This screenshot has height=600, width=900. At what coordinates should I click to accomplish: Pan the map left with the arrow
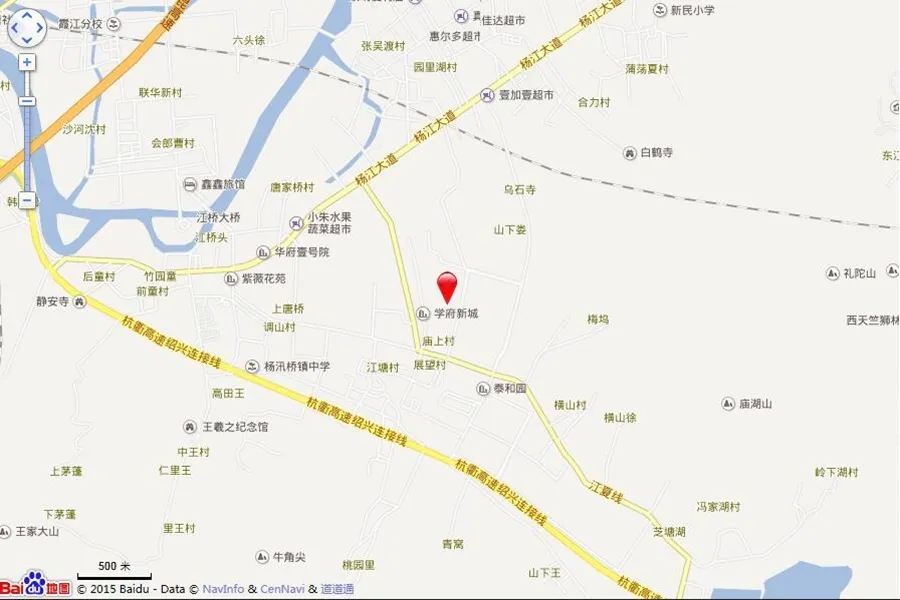pos(13,29)
